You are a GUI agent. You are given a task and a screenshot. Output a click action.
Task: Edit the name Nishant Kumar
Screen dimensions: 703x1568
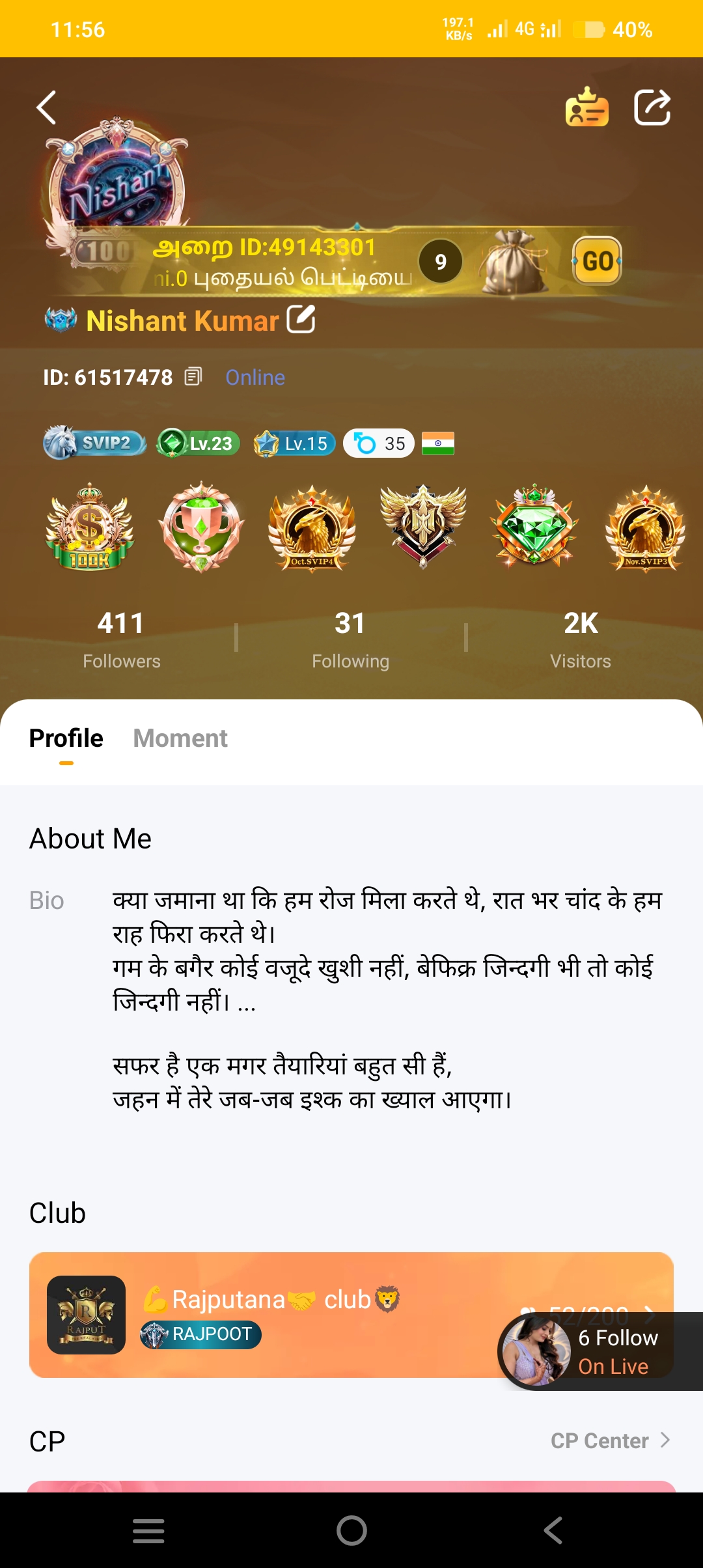coord(301,320)
